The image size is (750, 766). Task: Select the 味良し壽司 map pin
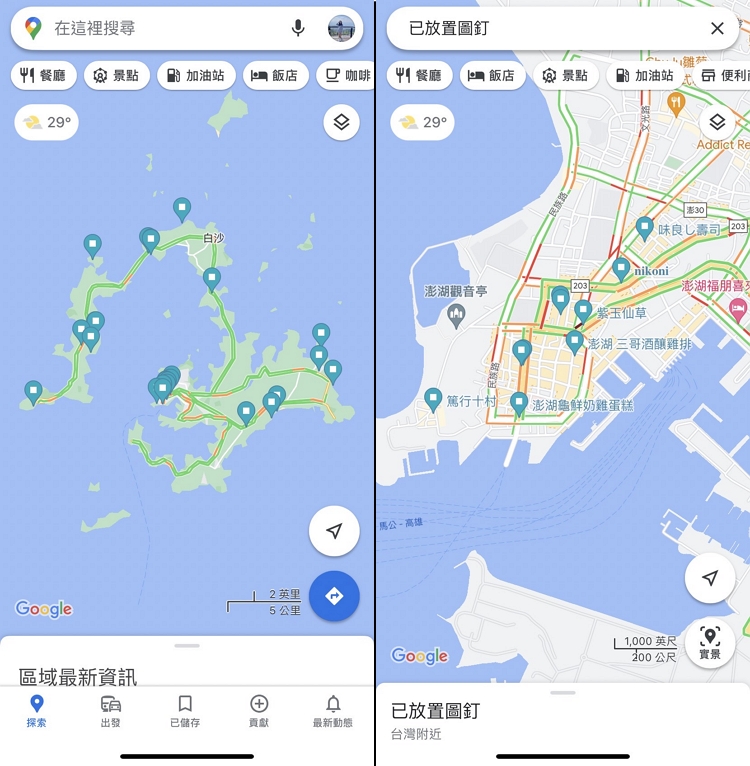pyautogui.click(x=645, y=229)
